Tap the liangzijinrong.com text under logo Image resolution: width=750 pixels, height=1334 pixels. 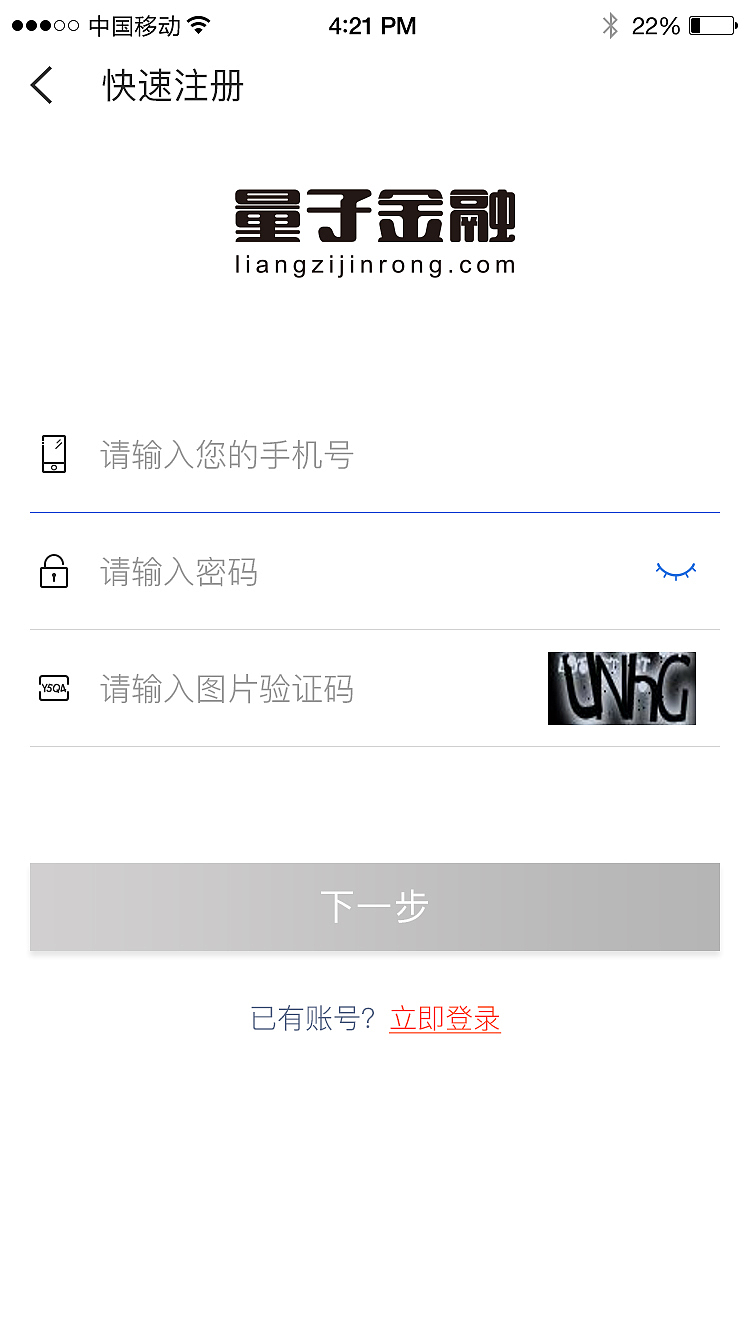click(375, 266)
